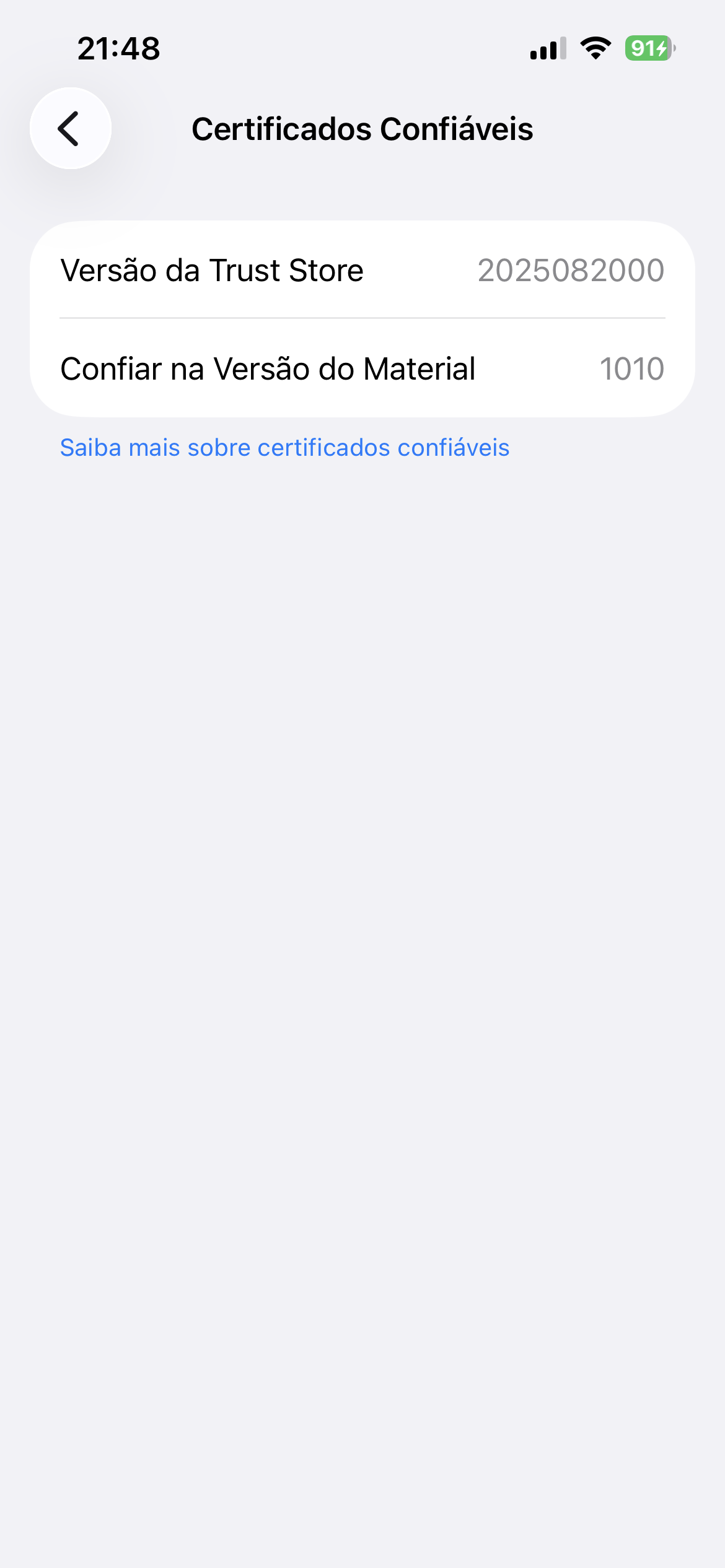
Task: Open the Saiba mais sobre certificados confiáveis link
Action: coord(284,448)
